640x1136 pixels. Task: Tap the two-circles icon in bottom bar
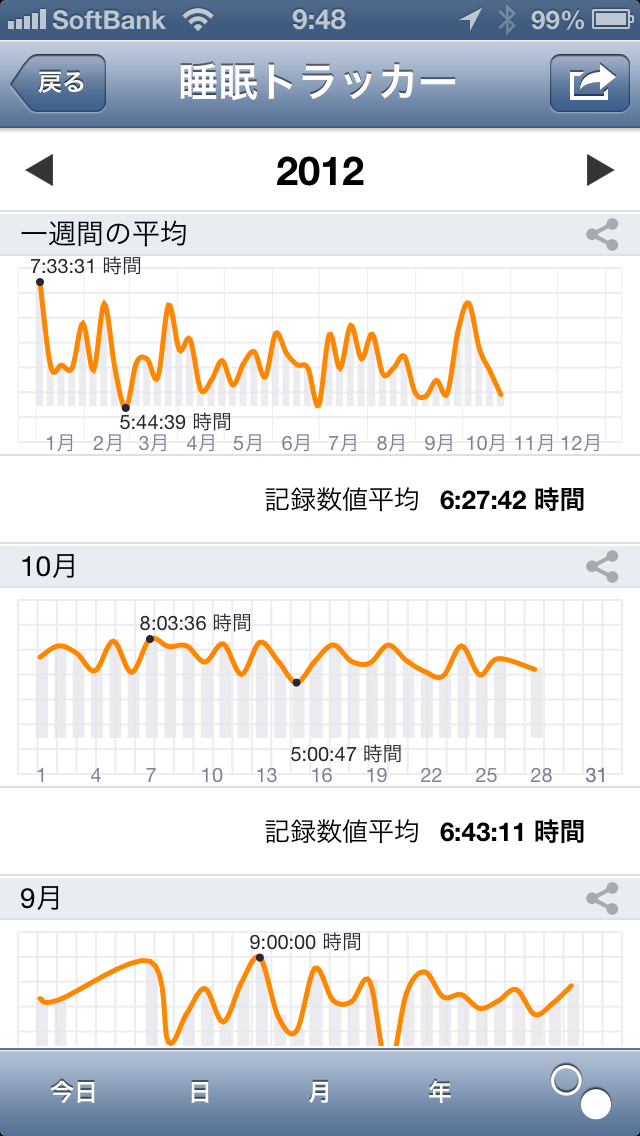581,1091
